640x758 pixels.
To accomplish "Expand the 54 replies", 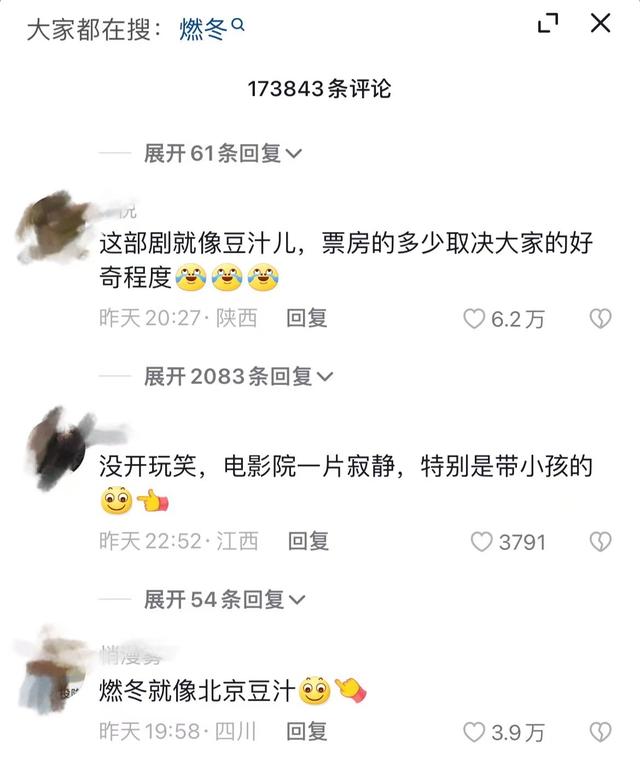I will coord(222,600).
